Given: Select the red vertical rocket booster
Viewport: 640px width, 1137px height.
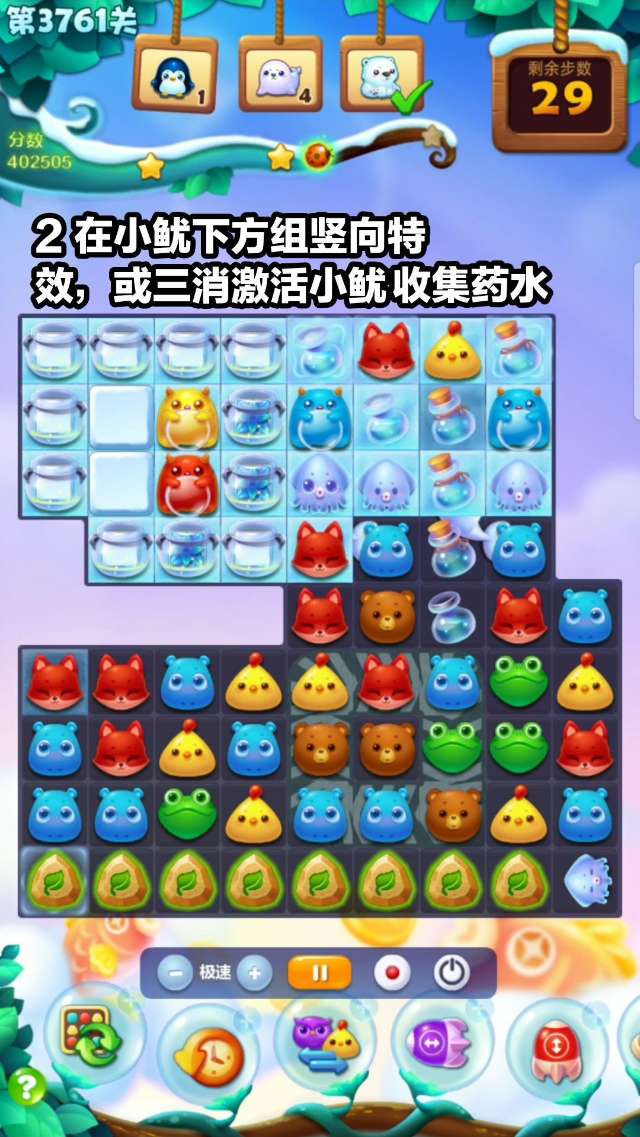Looking at the screenshot, I should 556,1048.
